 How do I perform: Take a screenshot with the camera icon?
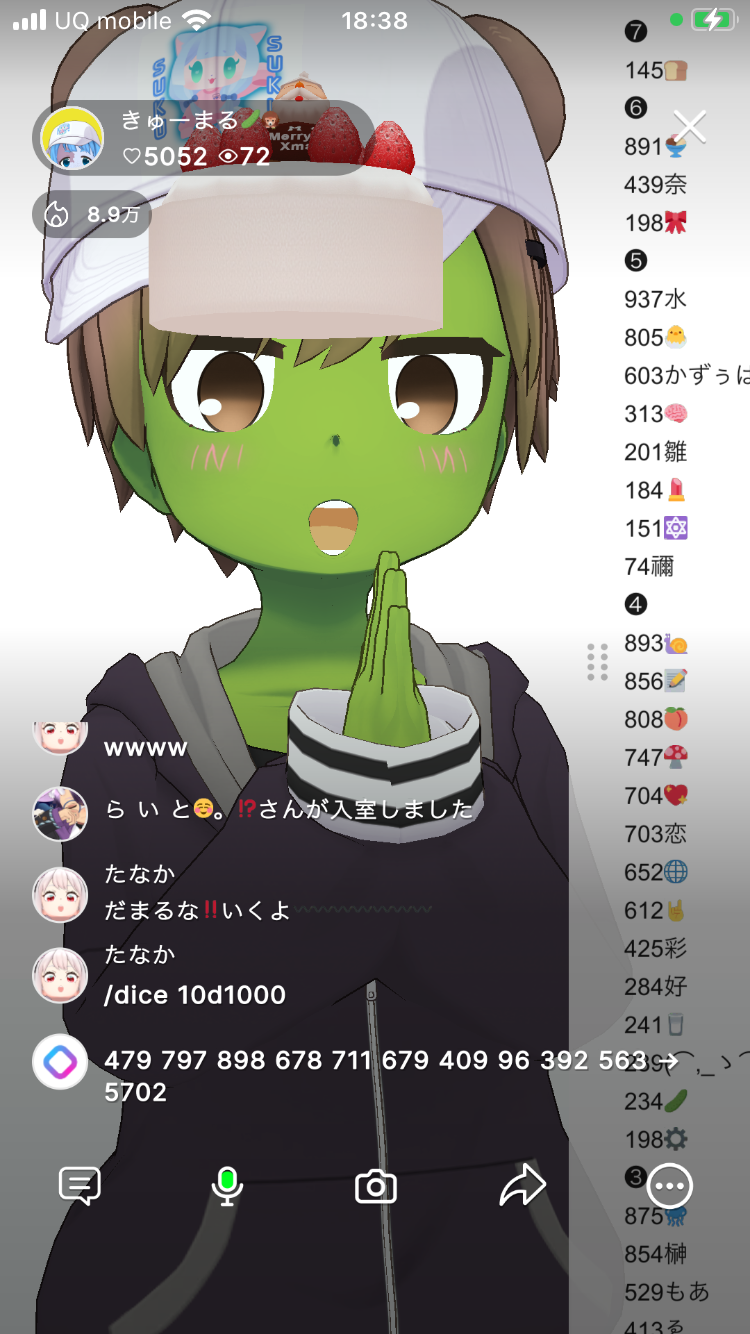tap(376, 1187)
